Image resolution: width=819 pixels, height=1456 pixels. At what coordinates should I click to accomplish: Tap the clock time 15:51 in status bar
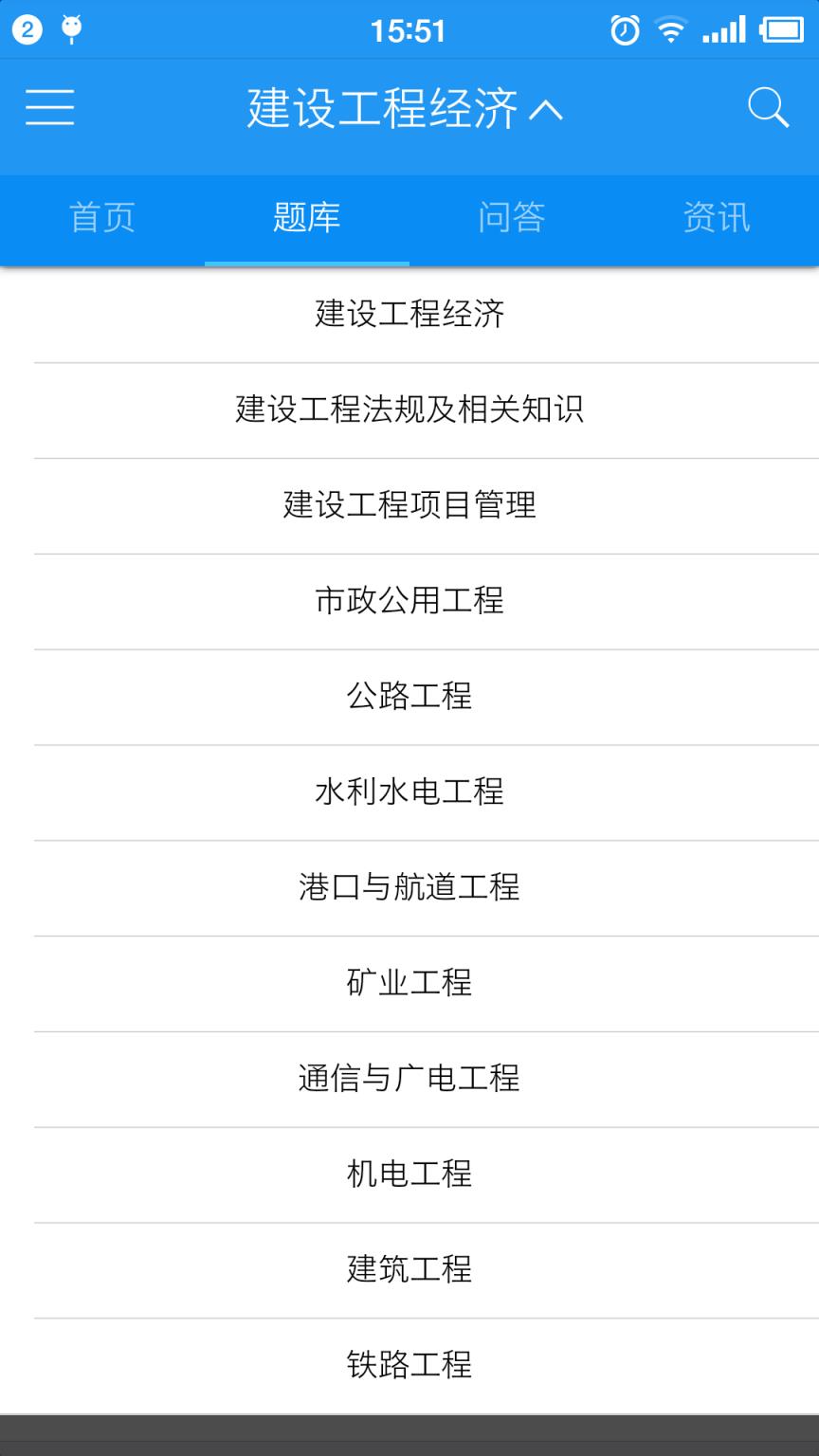tap(409, 30)
